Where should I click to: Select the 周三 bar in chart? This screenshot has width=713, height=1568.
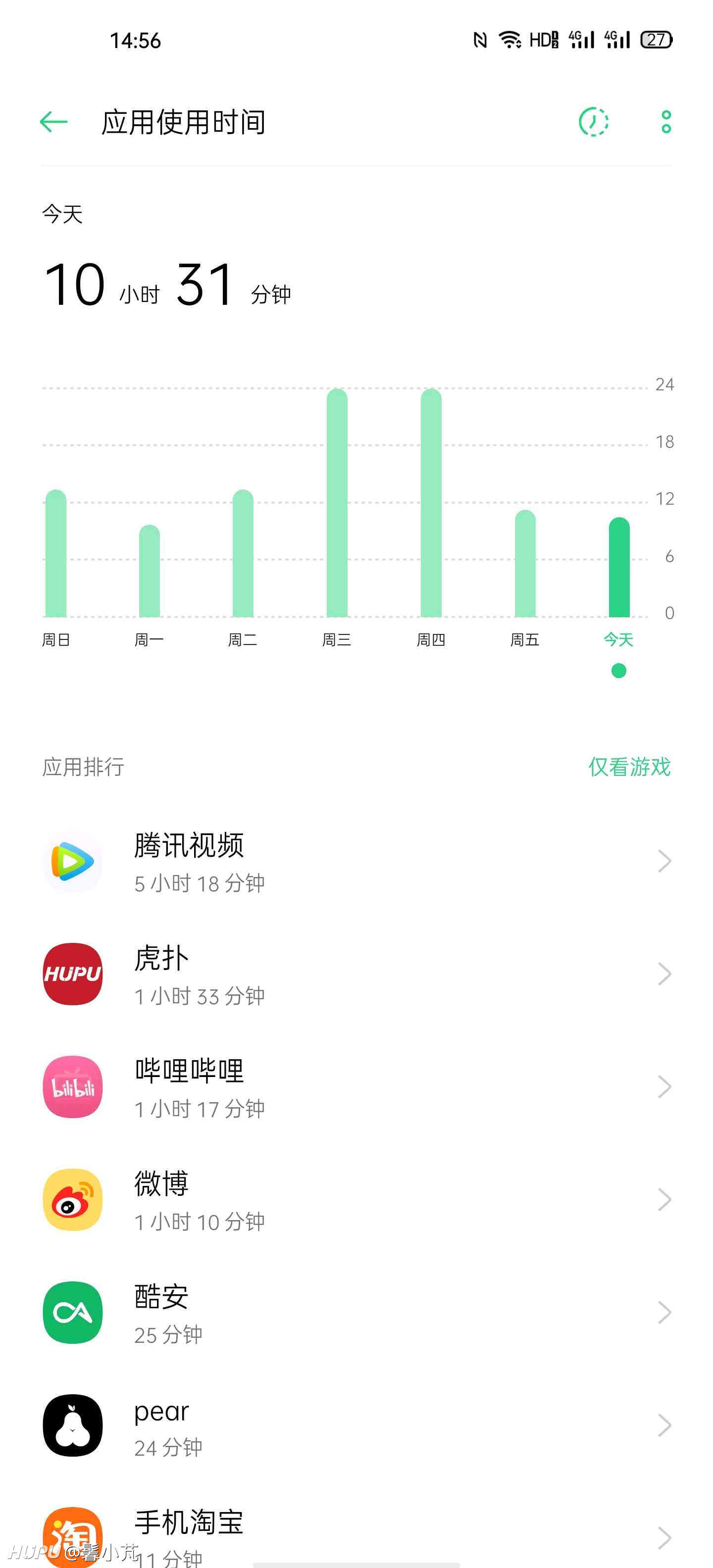tap(337, 503)
